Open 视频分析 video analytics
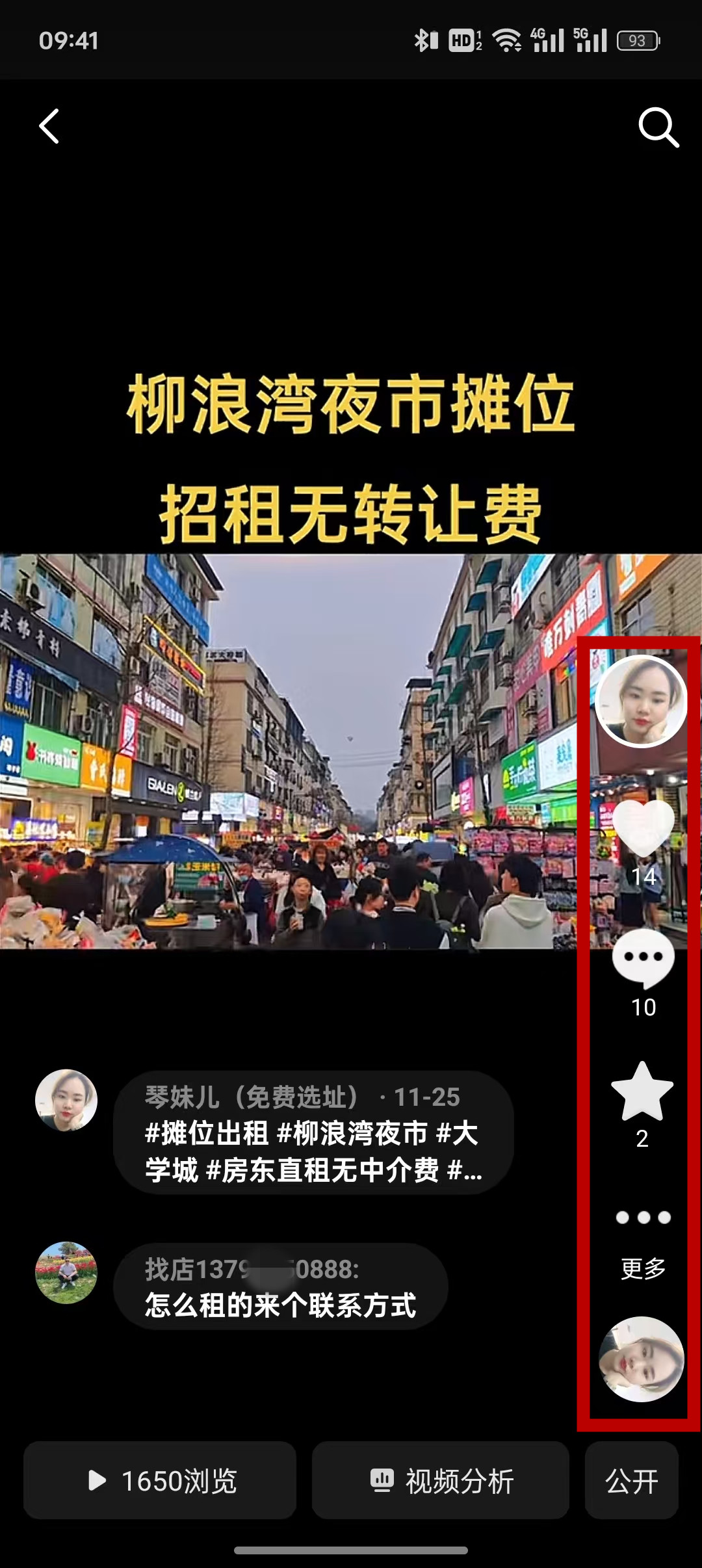702x1568 pixels. (441, 1481)
